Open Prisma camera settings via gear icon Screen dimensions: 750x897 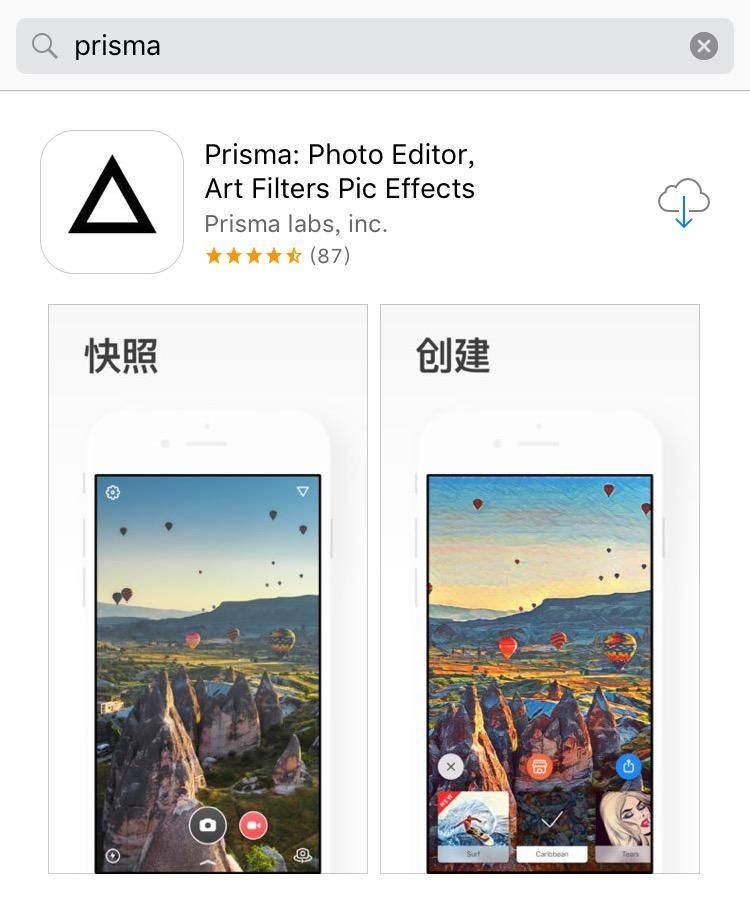[112, 491]
